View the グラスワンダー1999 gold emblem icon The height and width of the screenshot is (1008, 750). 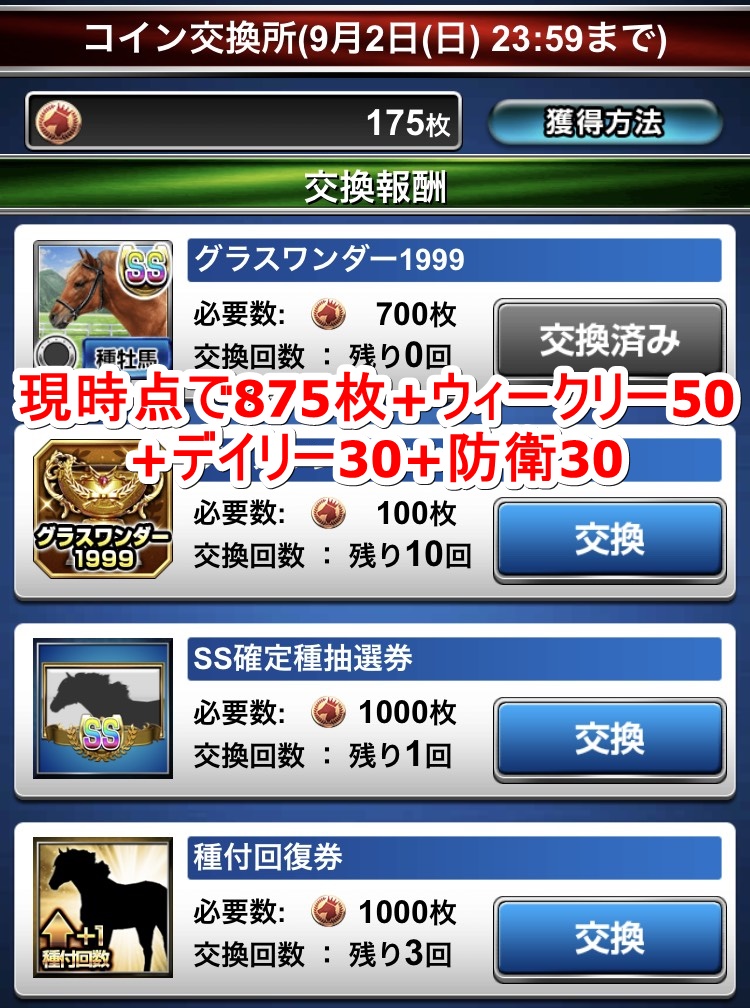tap(103, 510)
